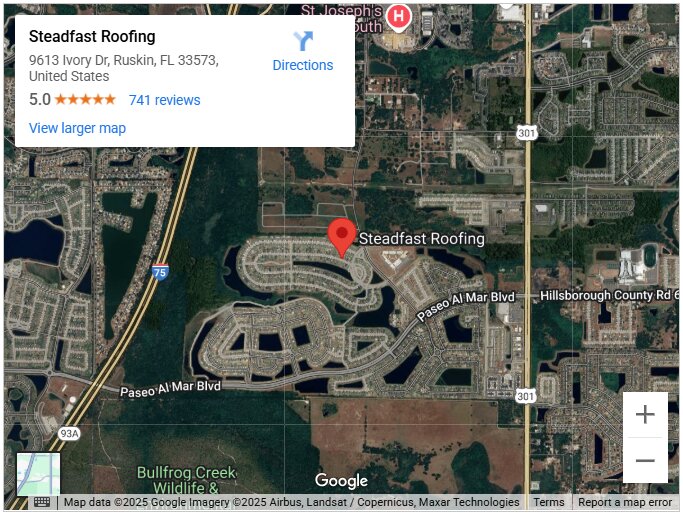
Task: Open Directions to Steadfast Roofing
Action: point(303,52)
